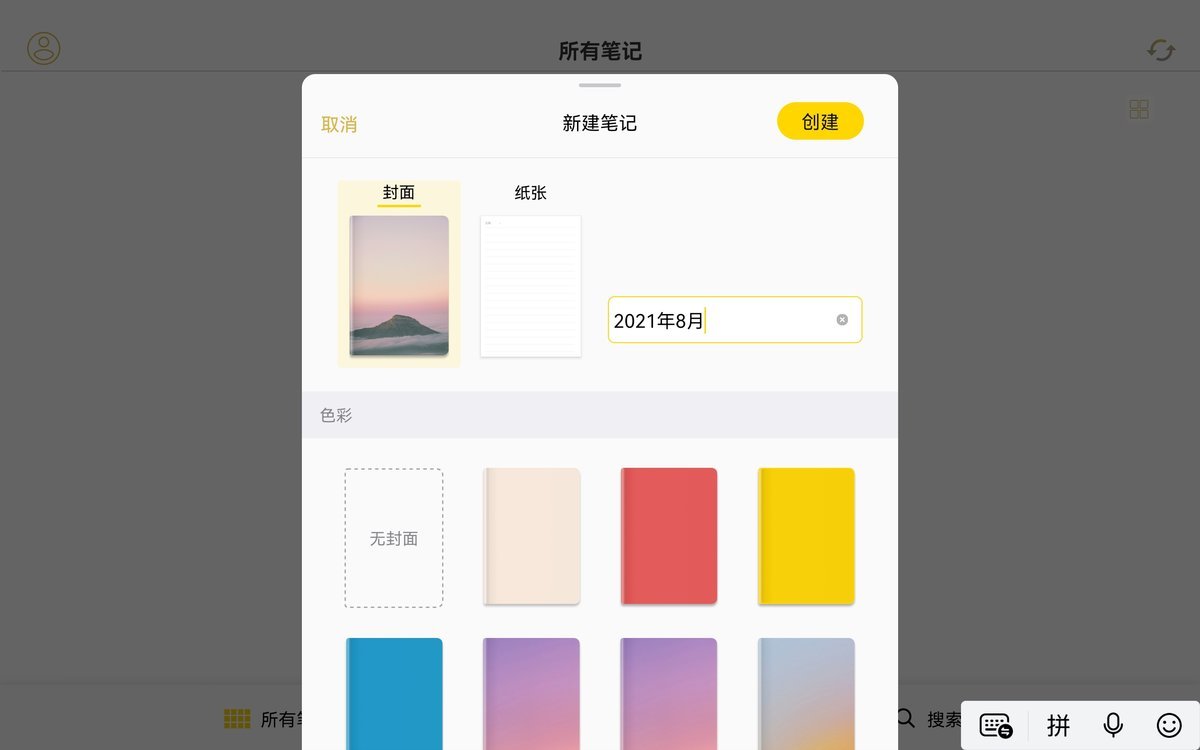Tap 取消 to cancel the new note
1200x750 pixels.
pos(339,124)
